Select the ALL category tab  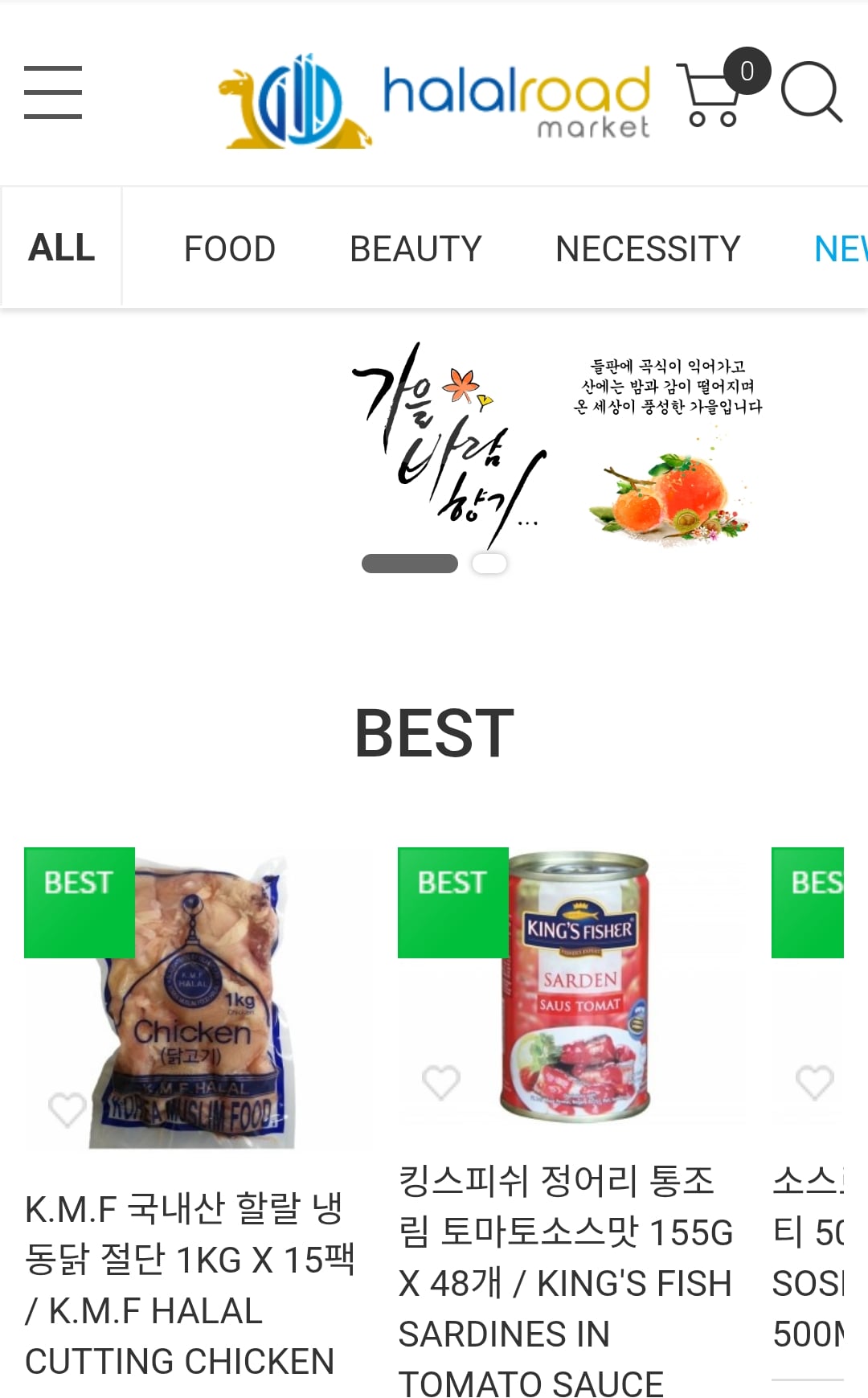(x=62, y=247)
